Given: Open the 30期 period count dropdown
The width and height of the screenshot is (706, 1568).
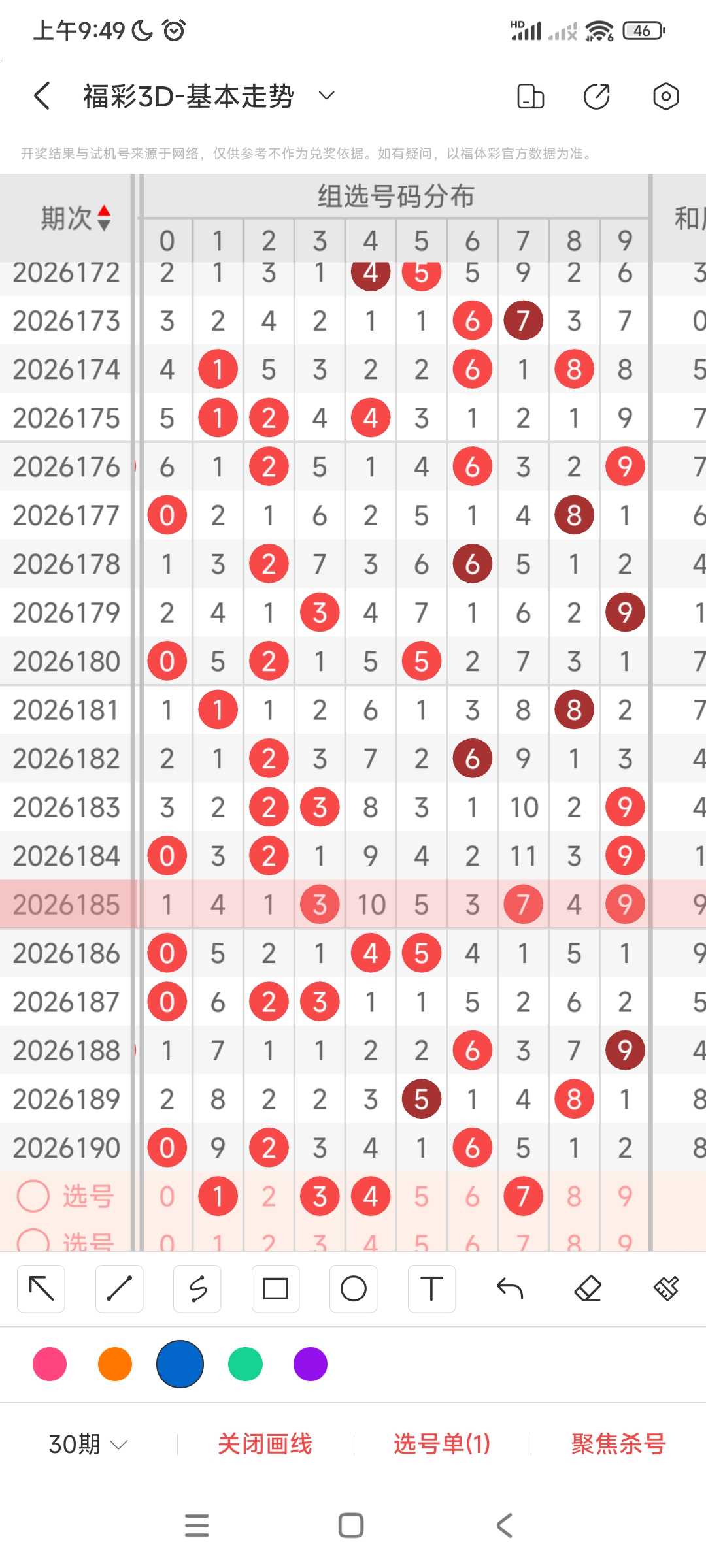Looking at the screenshot, I should (x=88, y=1444).
